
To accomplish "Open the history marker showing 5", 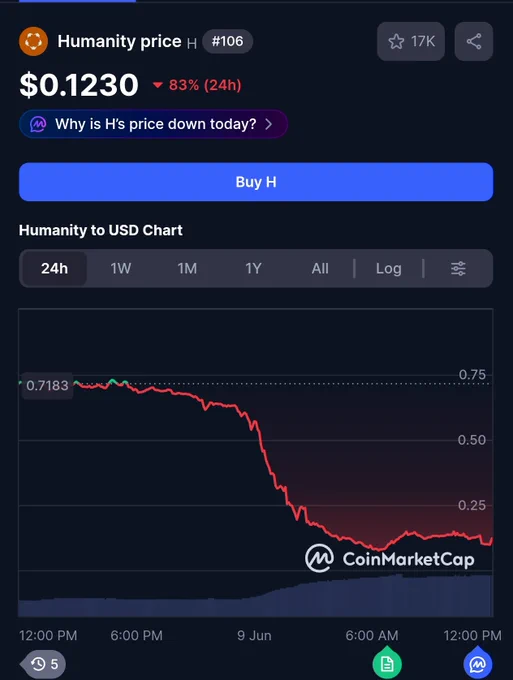I will click(44, 664).
